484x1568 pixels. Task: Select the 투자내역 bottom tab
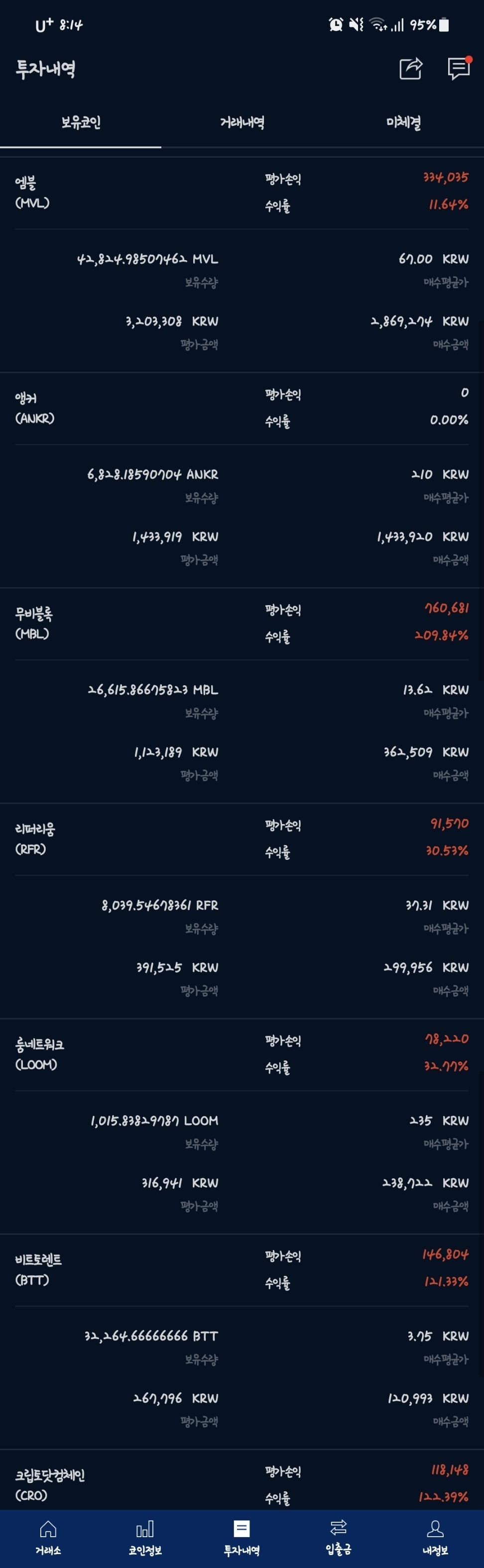(242, 1537)
